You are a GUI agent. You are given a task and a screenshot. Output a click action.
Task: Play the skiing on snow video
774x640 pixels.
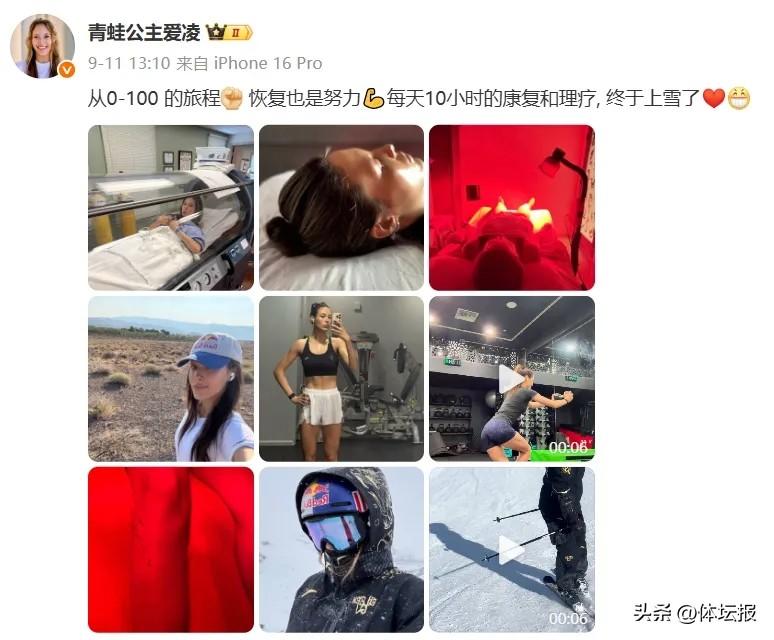tap(511, 548)
